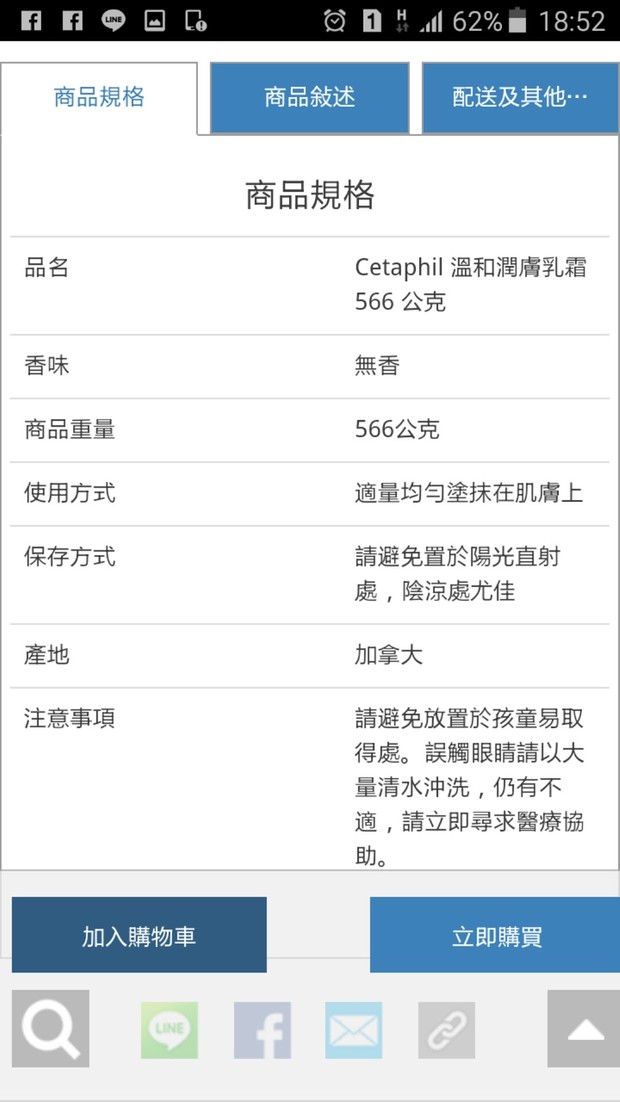The image size is (620, 1102).
Task: Tap 立即購買 to buy now
Action: click(x=495, y=935)
